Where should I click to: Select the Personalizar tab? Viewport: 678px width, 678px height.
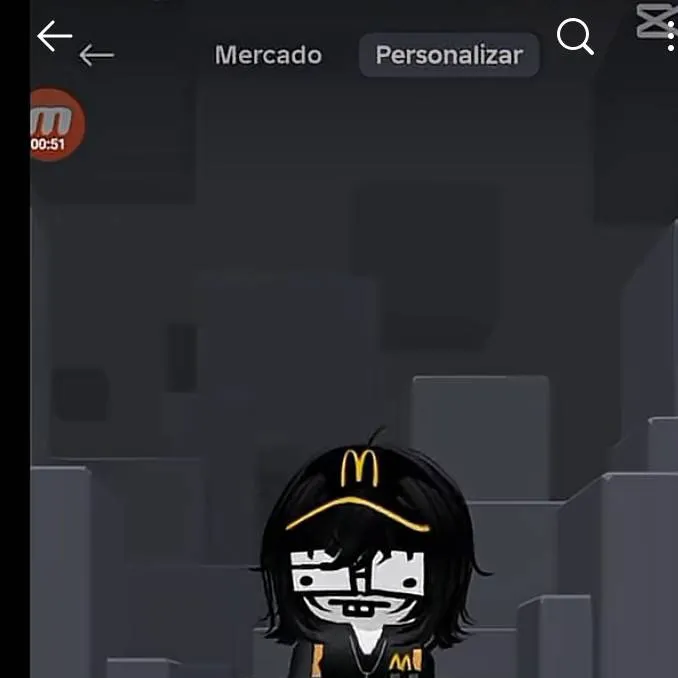pos(449,55)
